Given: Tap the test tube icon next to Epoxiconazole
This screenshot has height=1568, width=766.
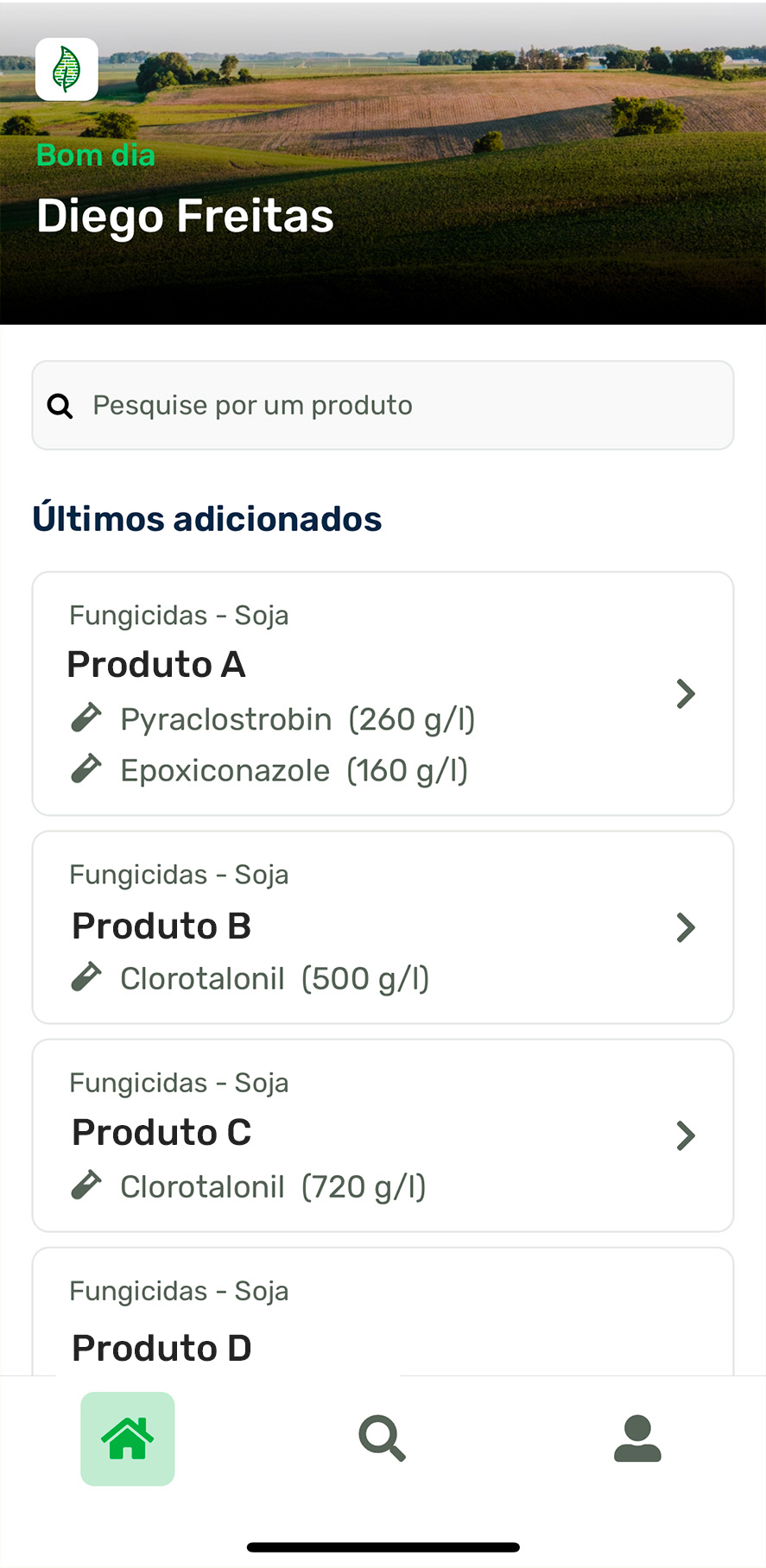Looking at the screenshot, I should (x=86, y=768).
